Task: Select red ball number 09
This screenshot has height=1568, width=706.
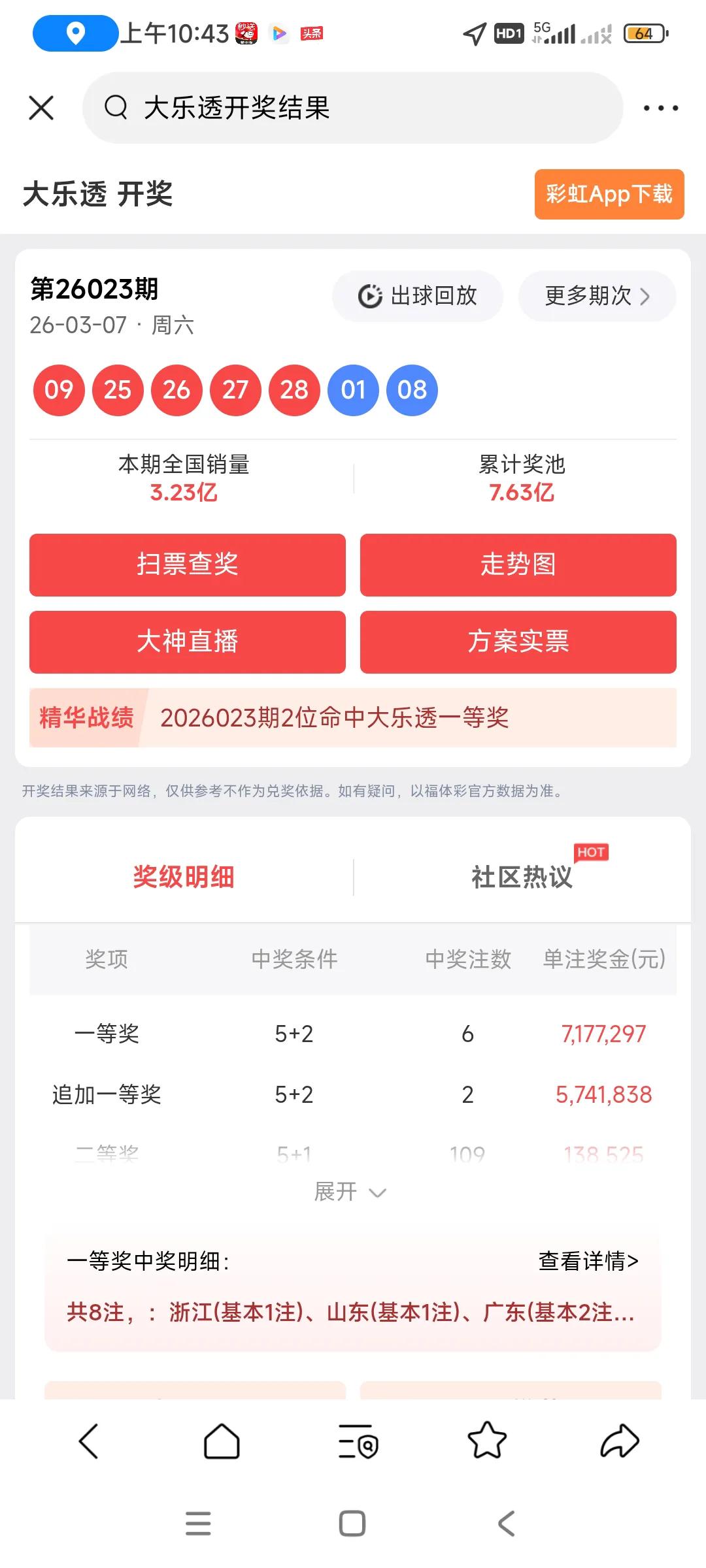Action: (x=58, y=389)
